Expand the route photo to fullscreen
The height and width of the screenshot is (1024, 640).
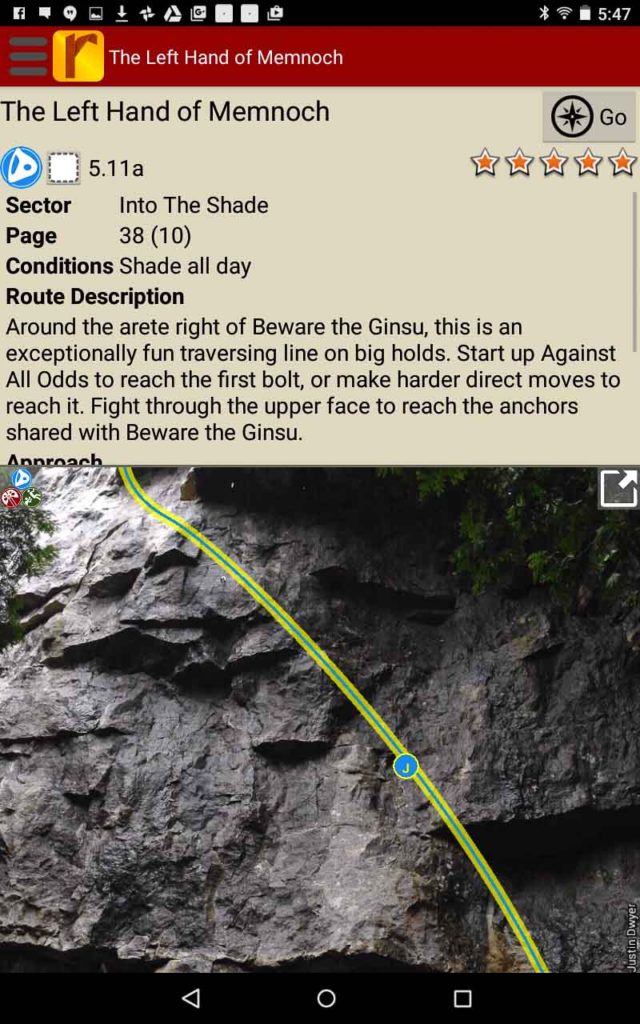(x=618, y=489)
